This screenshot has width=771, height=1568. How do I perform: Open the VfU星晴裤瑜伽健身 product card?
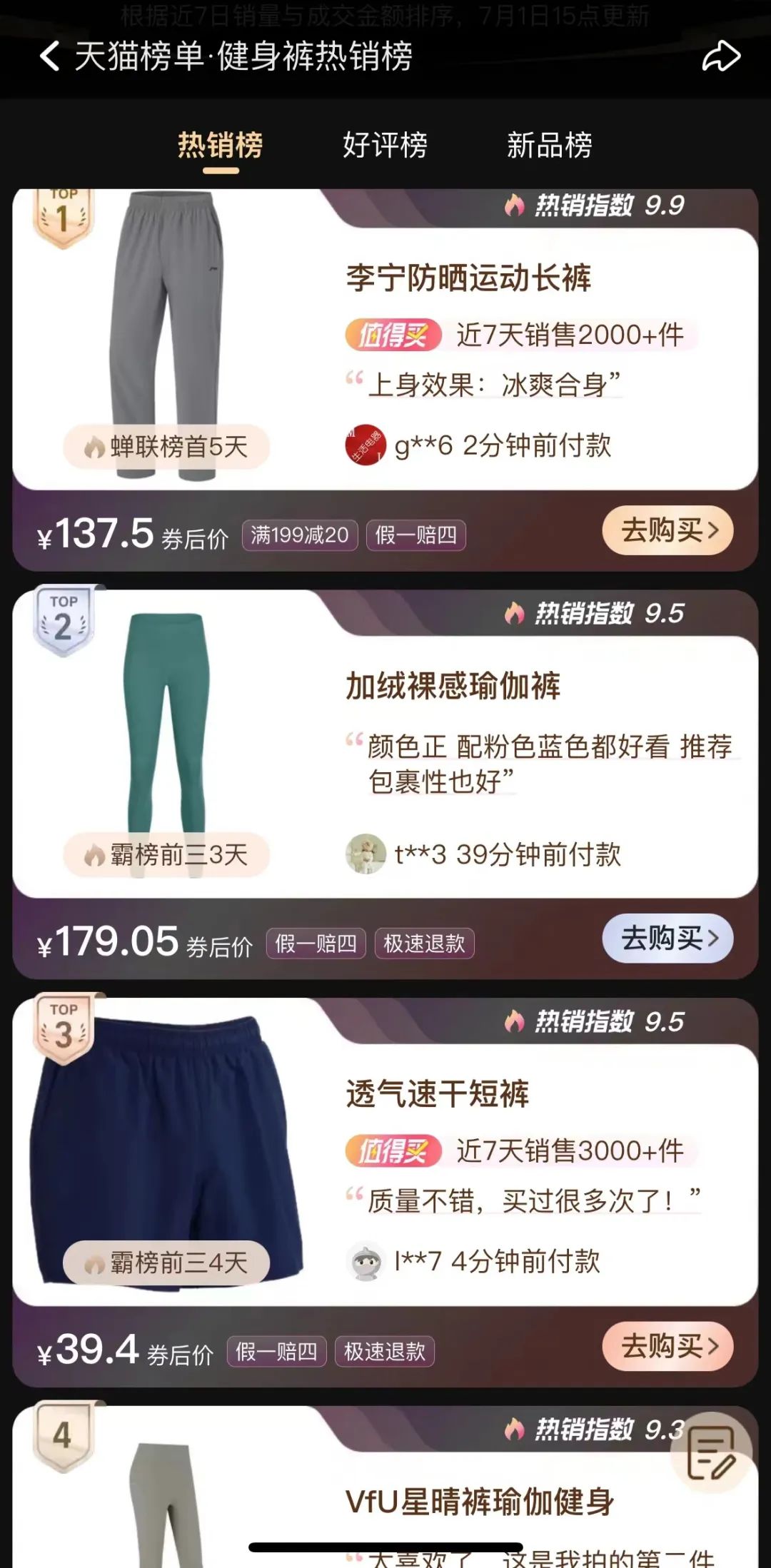point(478,1502)
